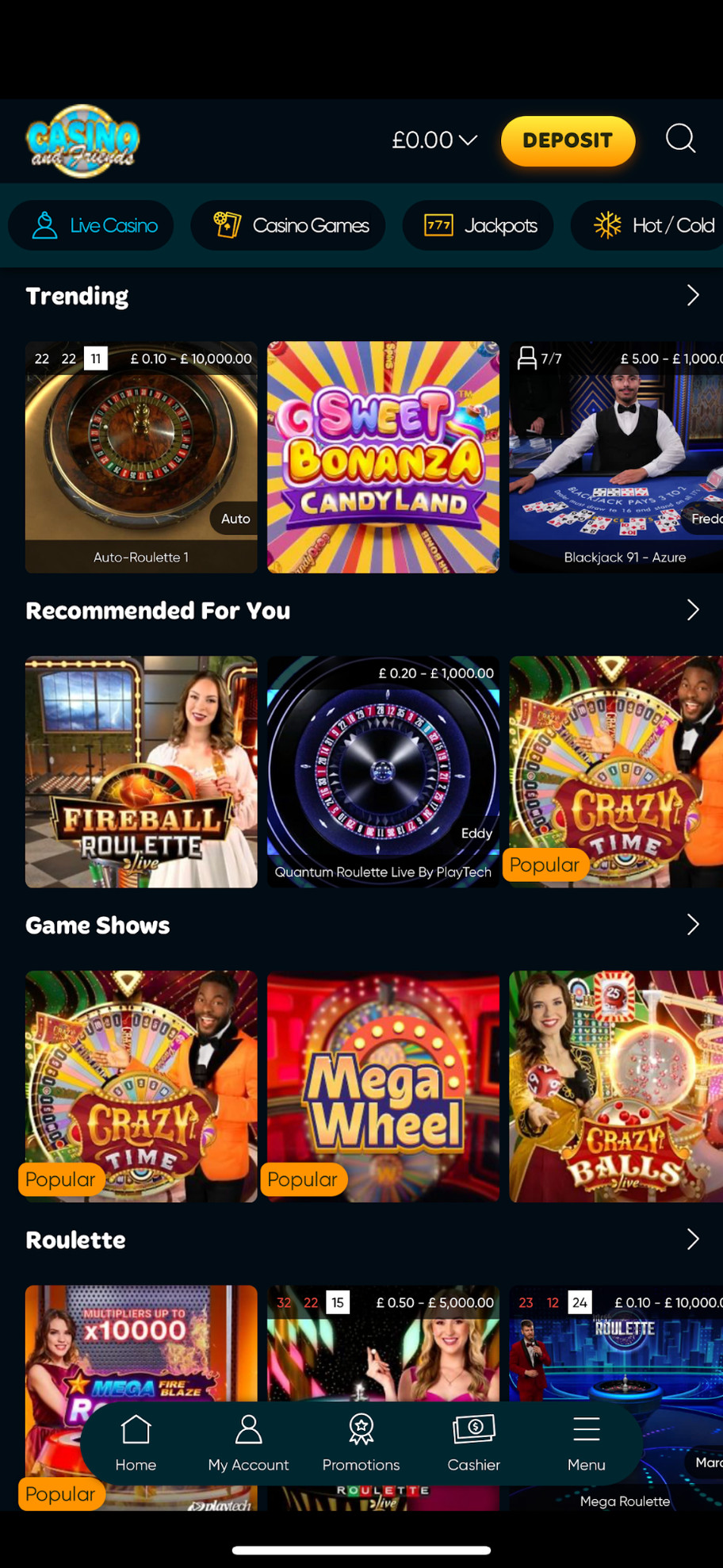Switch to Casino Games category

click(x=289, y=226)
